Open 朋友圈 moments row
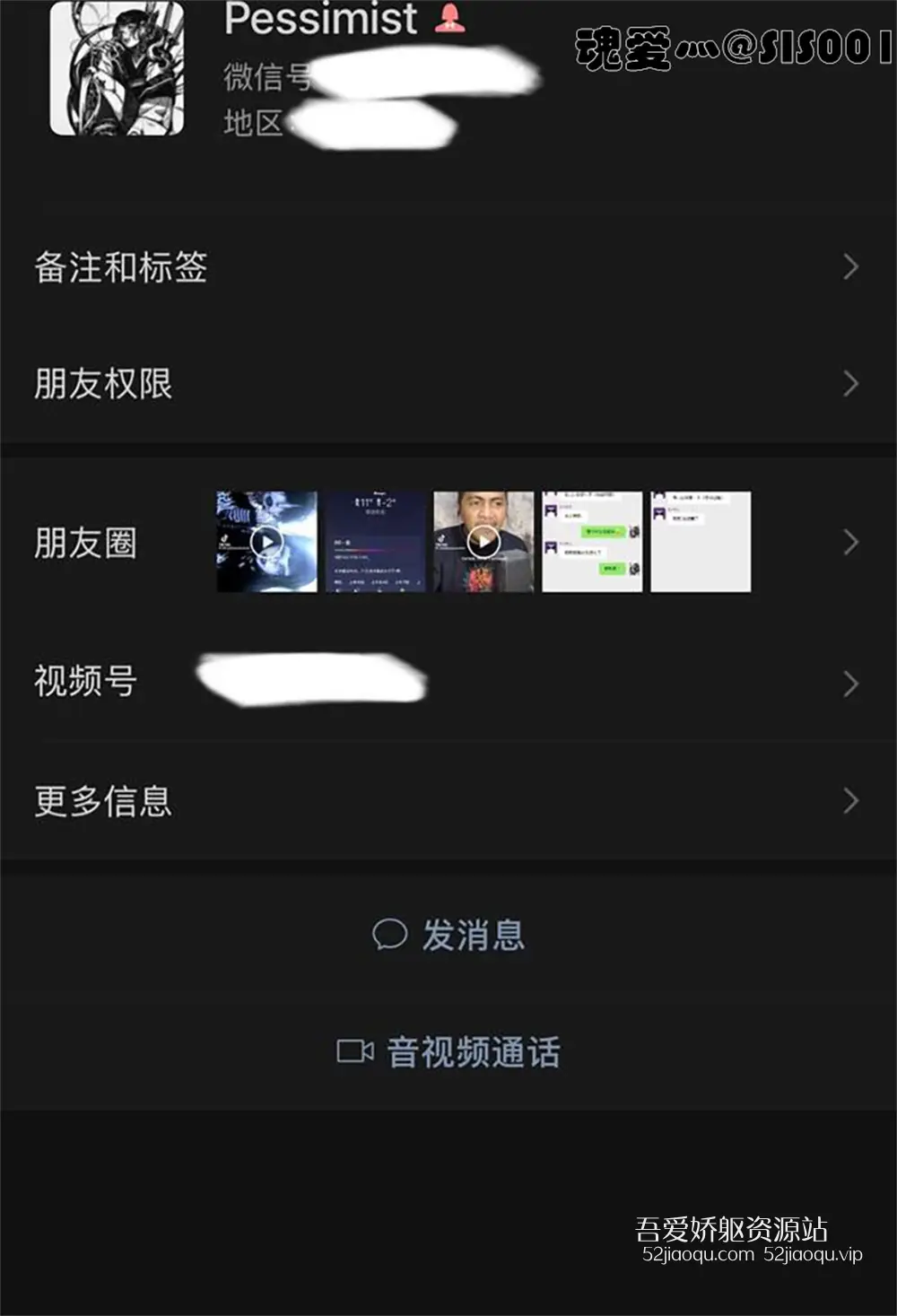This screenshot has width=897, height=1316. [447, 542]
